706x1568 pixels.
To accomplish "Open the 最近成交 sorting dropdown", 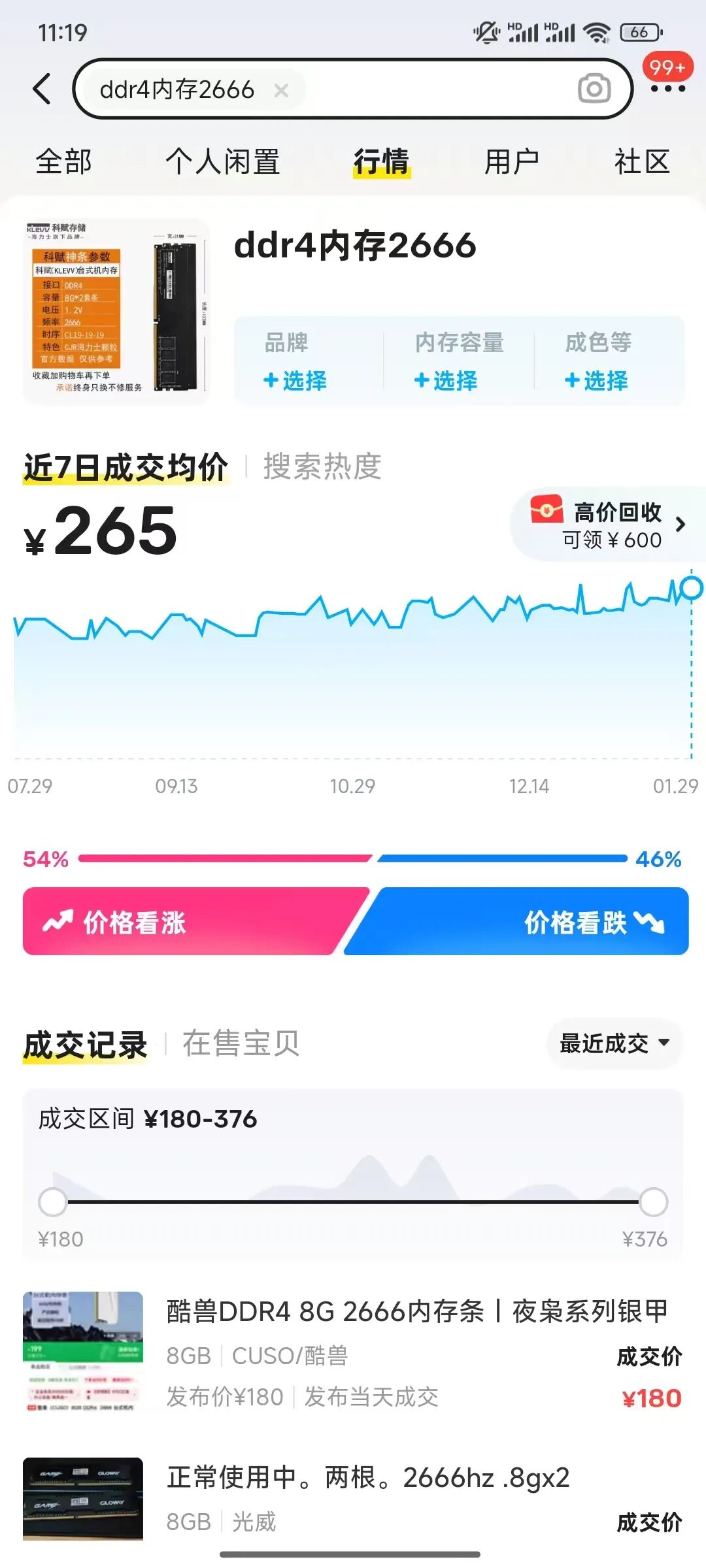I will point(613,1043).
